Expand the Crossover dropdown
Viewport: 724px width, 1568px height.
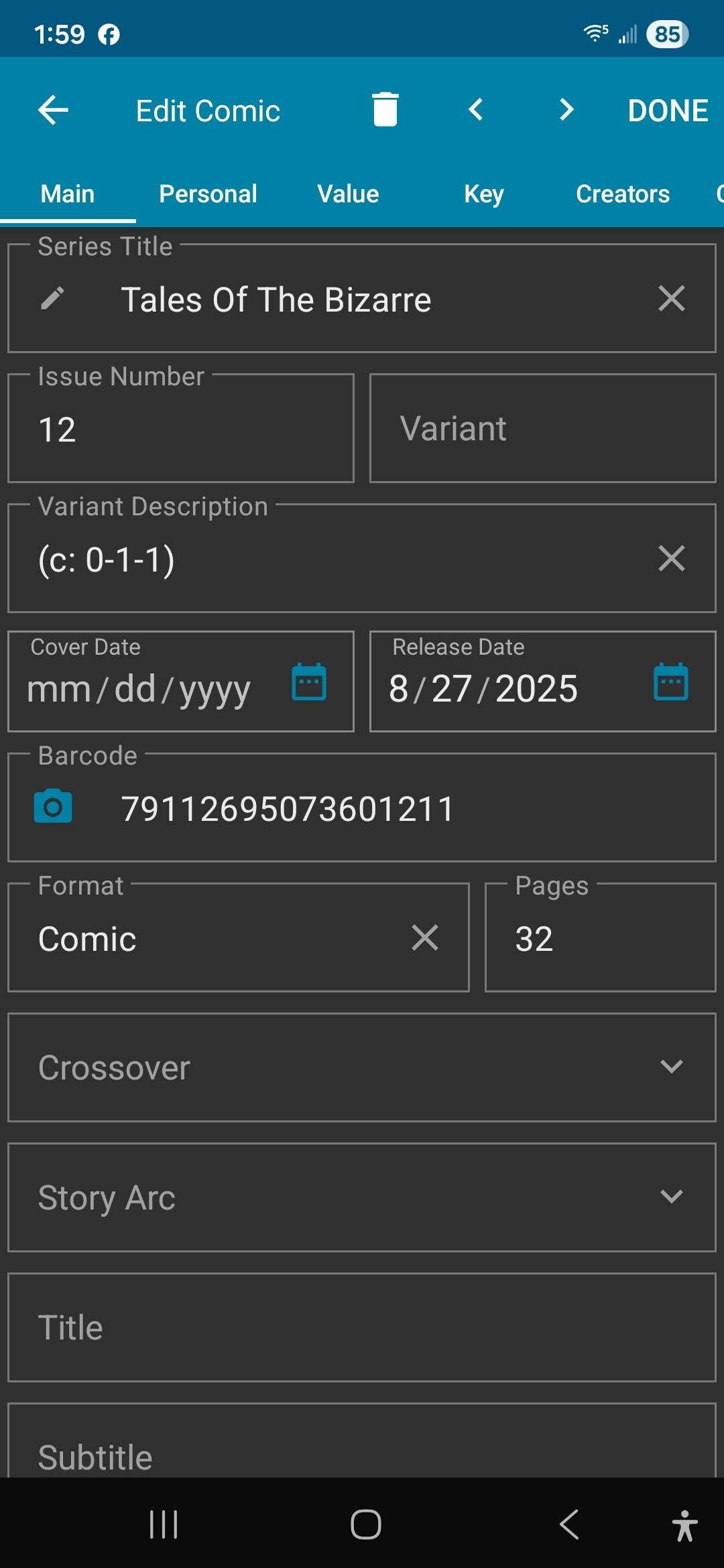tap(671, 1067)
